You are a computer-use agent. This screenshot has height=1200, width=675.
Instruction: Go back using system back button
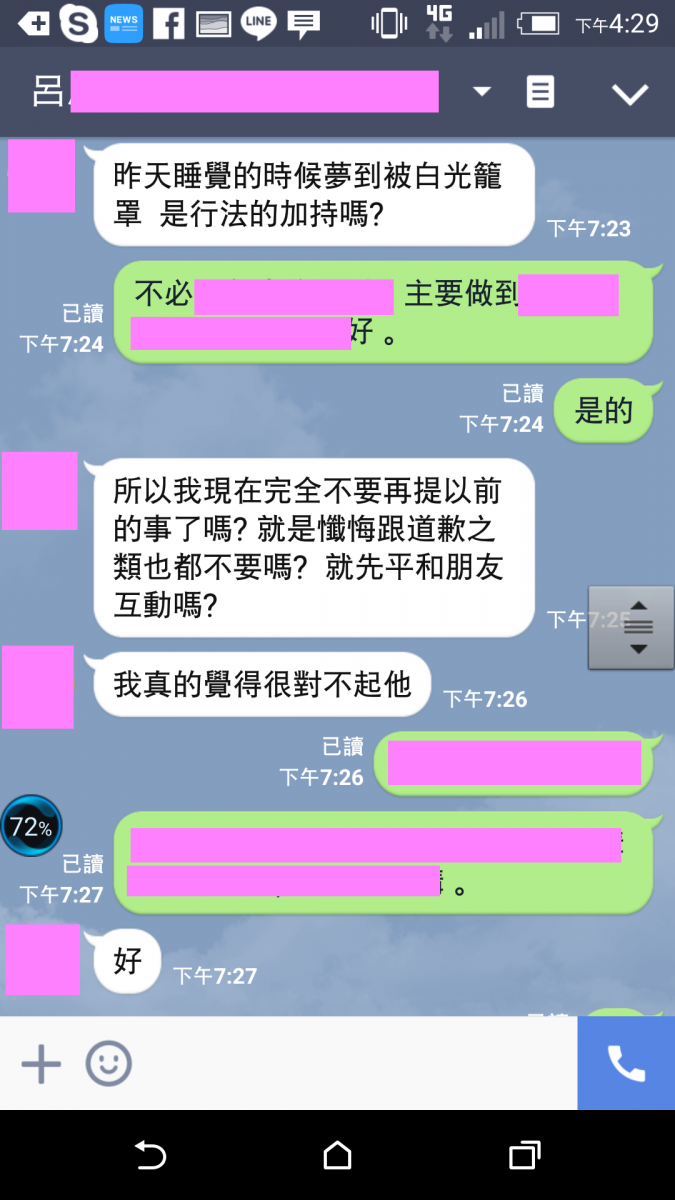tap(150, 1156)
